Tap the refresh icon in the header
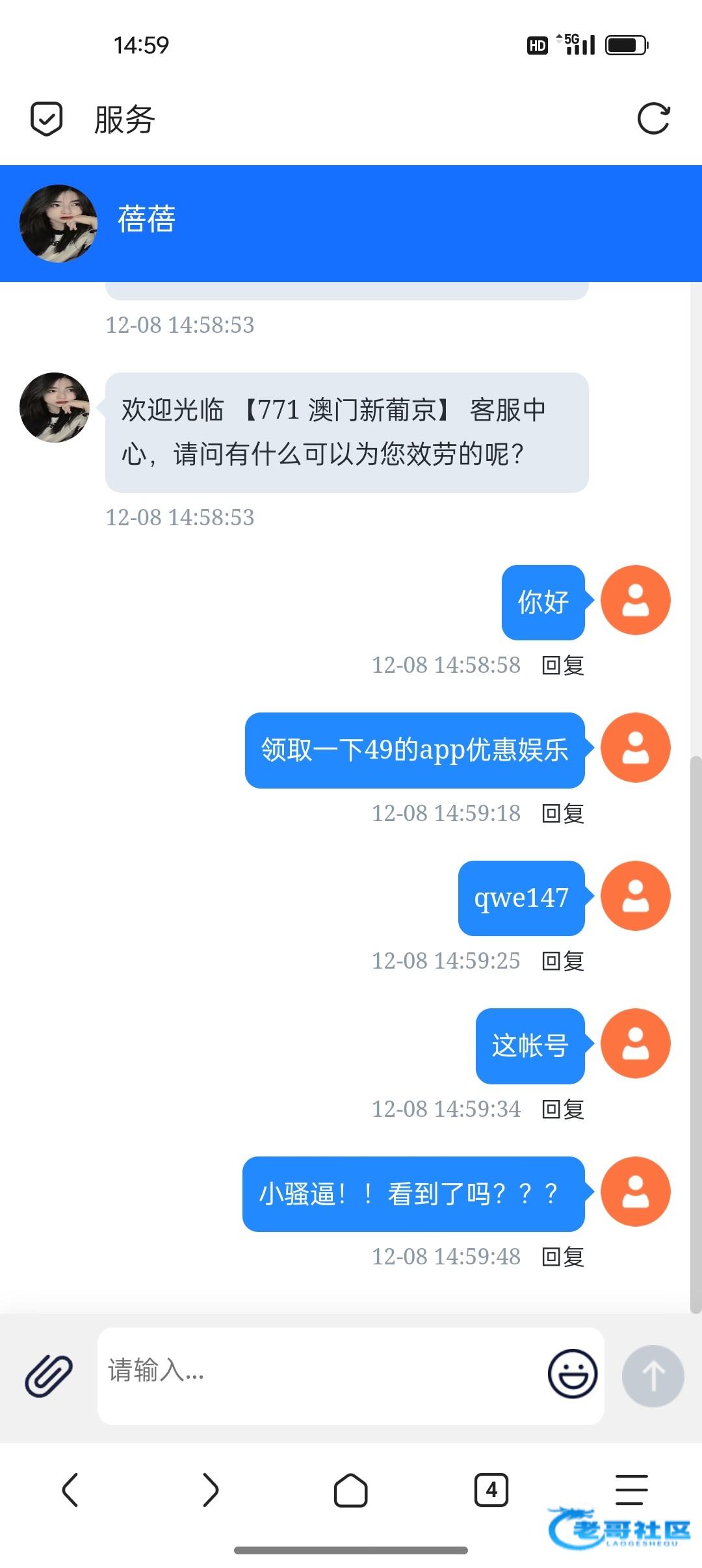Image resolution: width=702 pixels, height=1568 pixels. pos(653,119)
